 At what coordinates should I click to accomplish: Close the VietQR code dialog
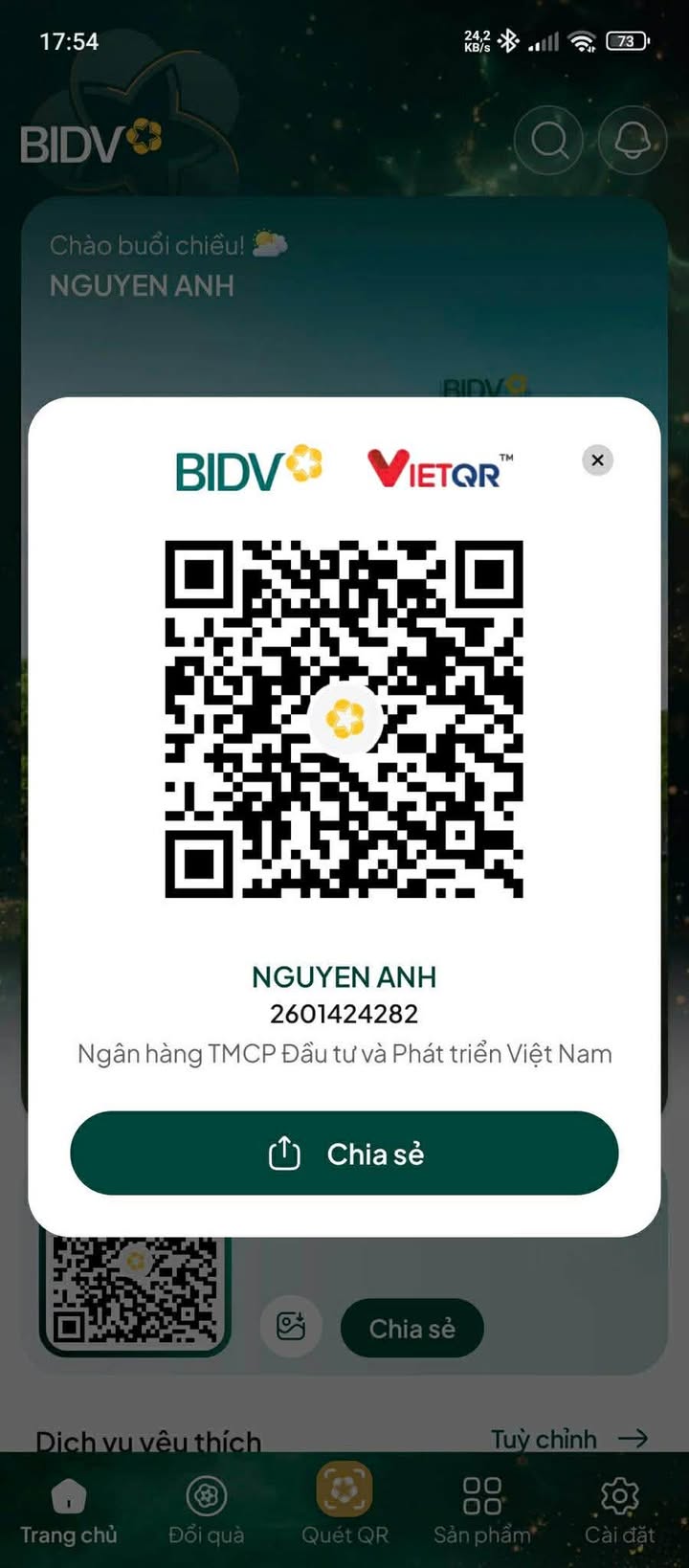click(597, 460)
